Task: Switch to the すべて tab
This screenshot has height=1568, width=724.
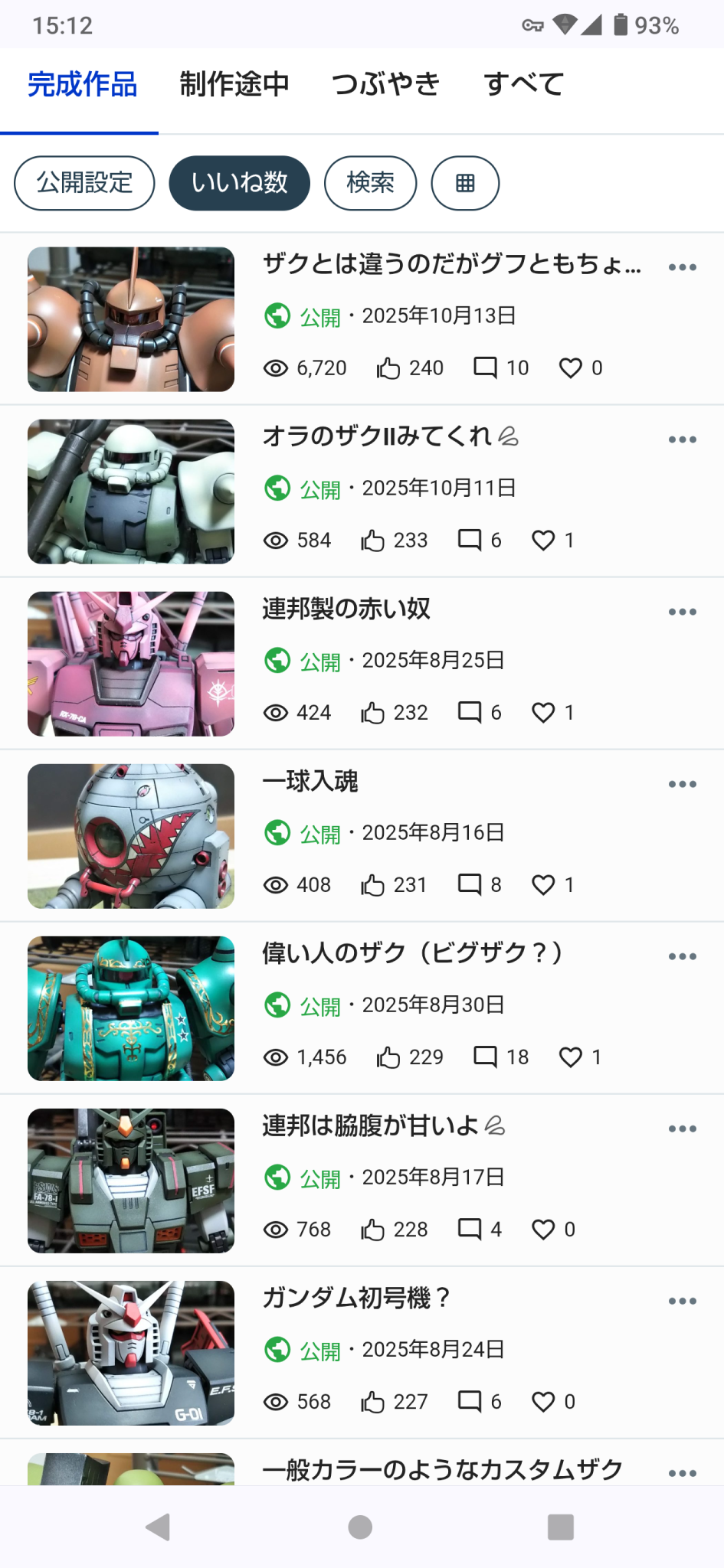Action: click(524, 84)
